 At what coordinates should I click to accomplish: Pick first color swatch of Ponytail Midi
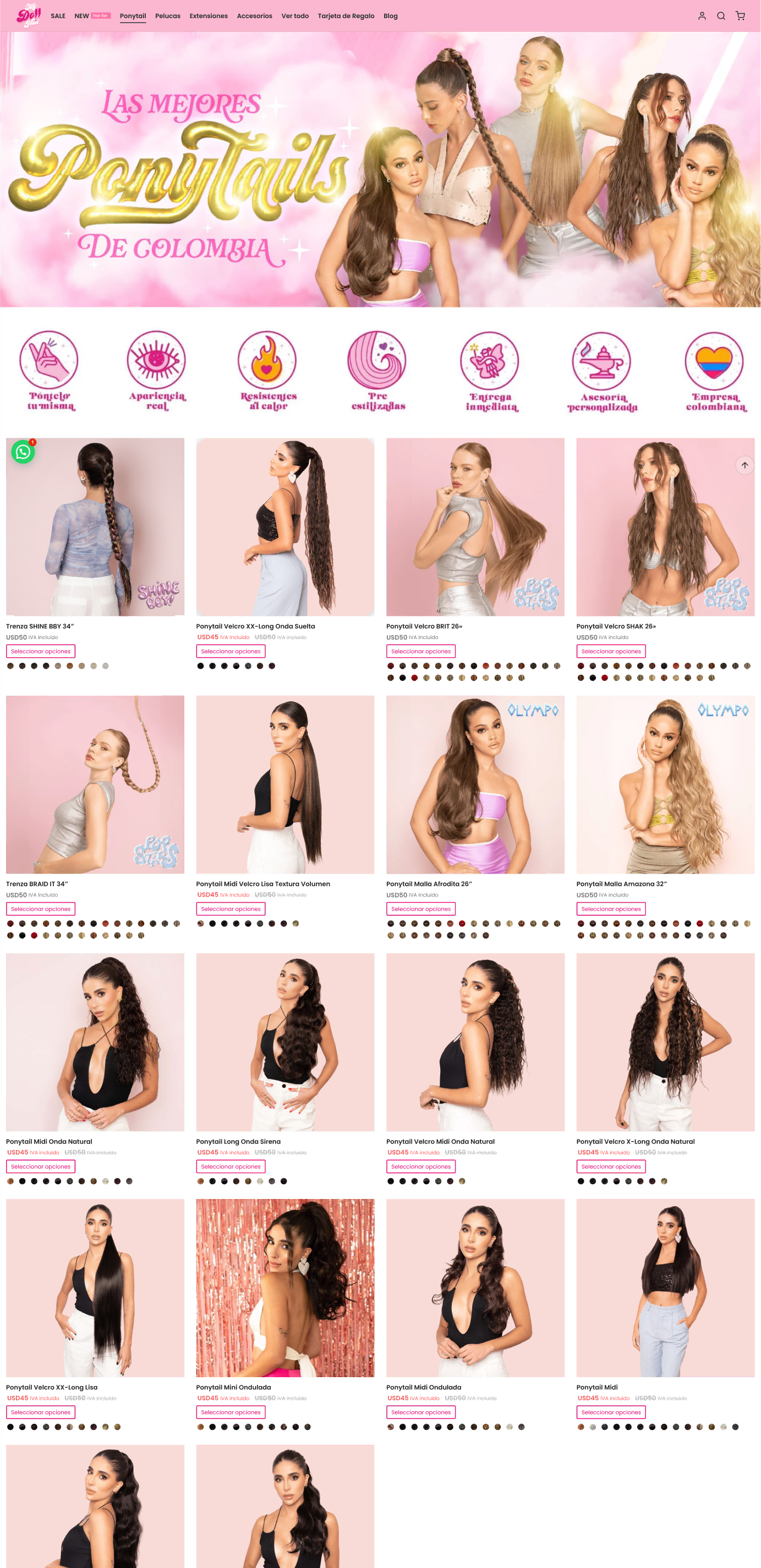581,1427
